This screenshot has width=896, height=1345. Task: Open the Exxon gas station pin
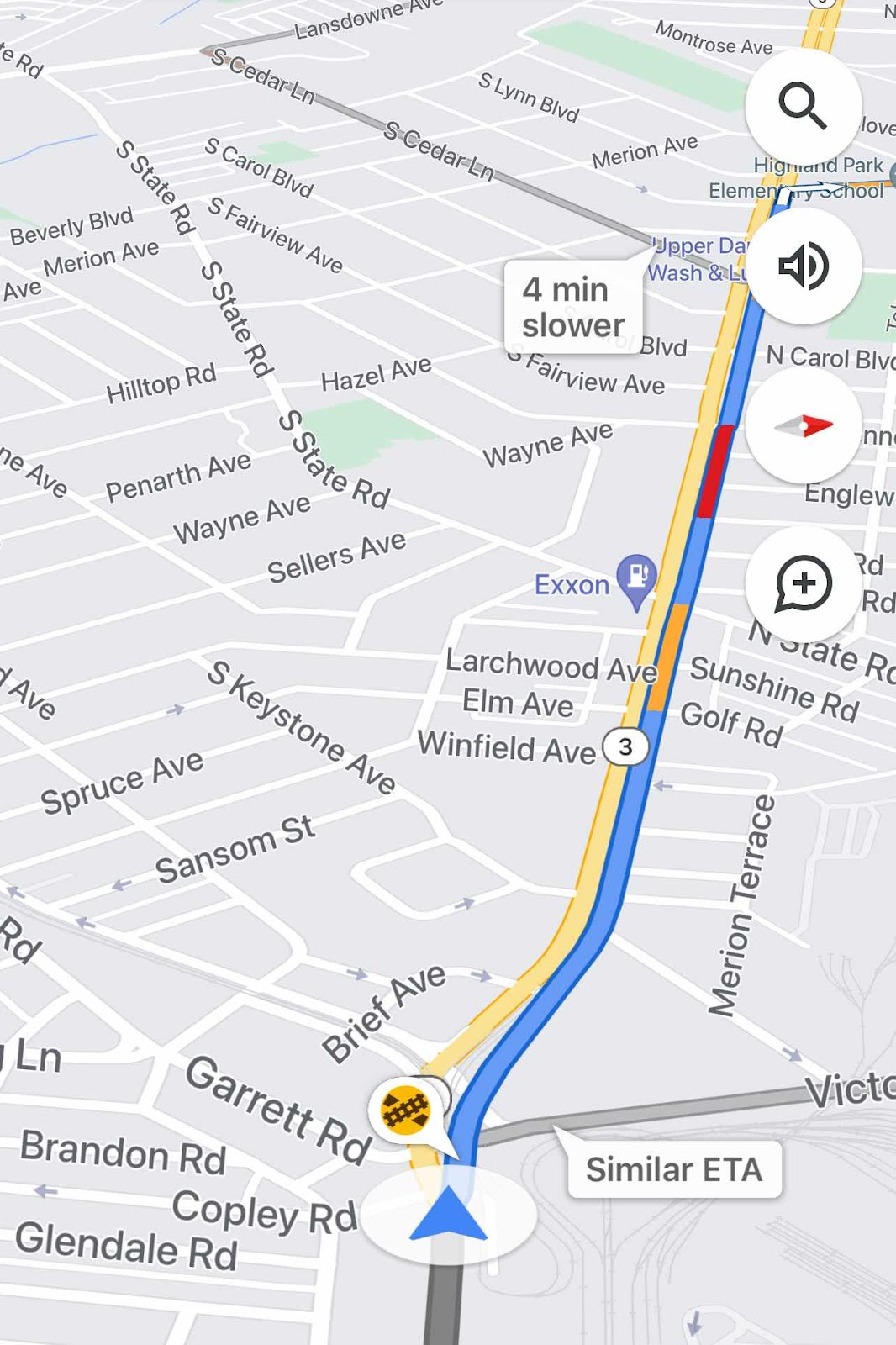pos(636,578)
